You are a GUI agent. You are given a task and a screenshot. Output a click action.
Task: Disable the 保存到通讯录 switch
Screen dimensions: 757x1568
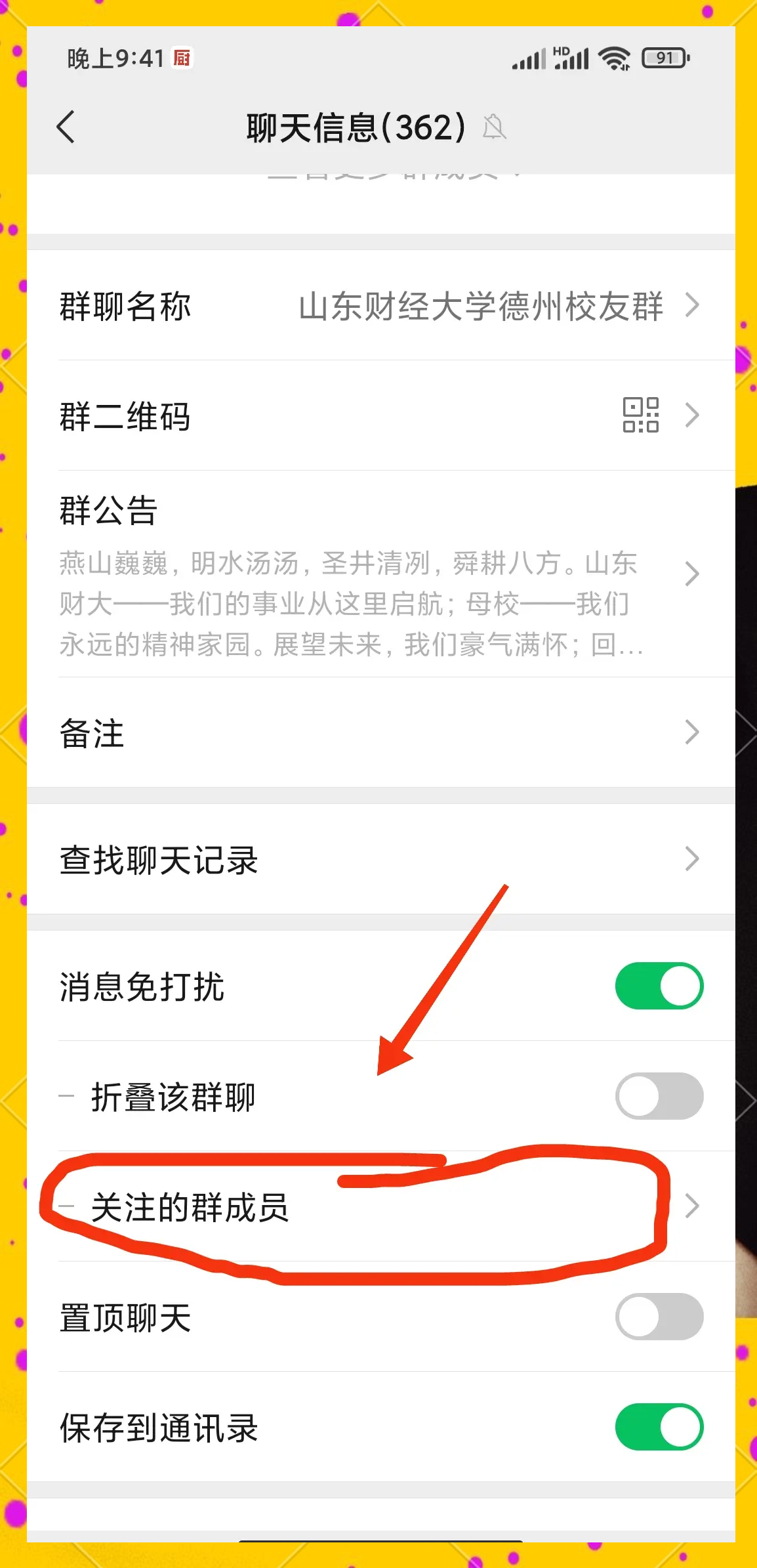click(658, 1427)
